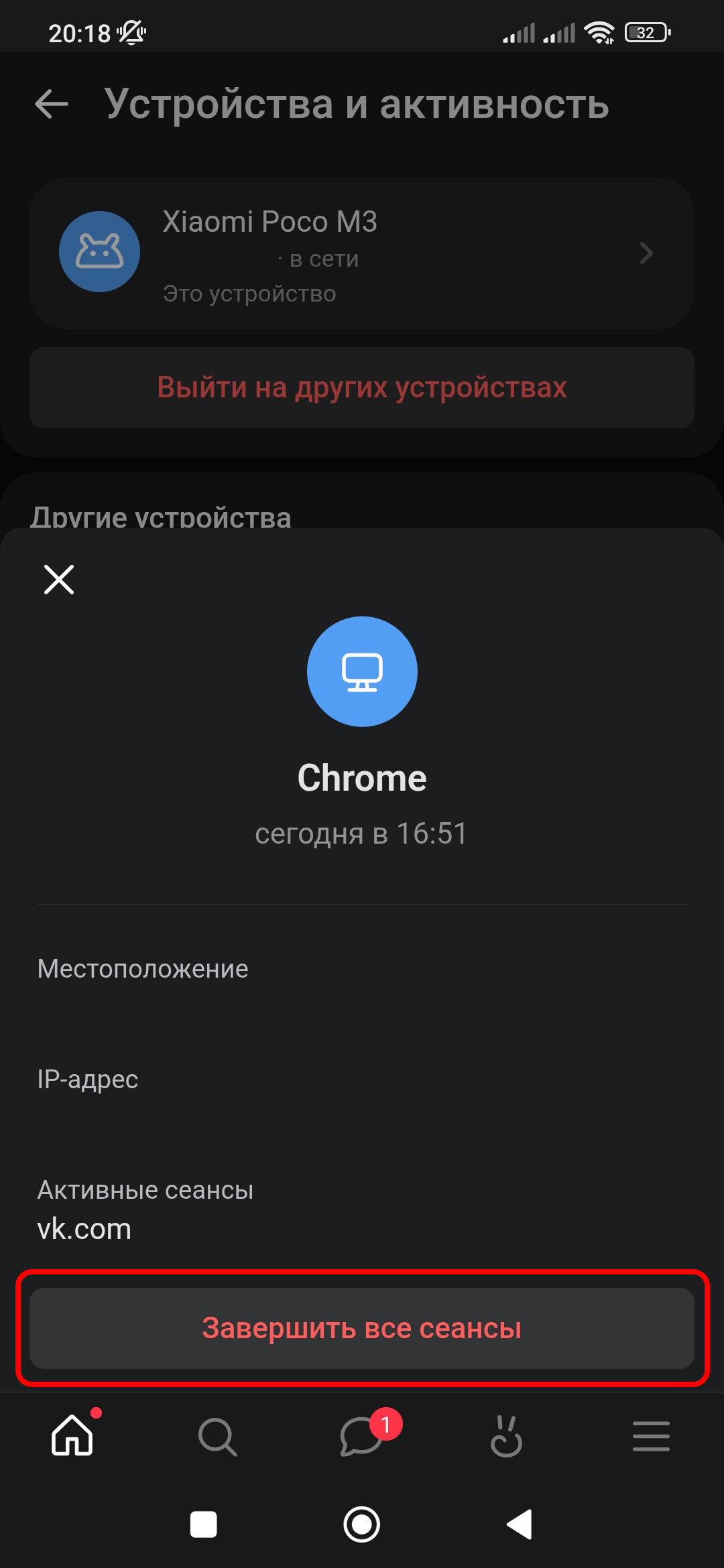
Task: Open the search tab
Action: (217, 1437)
